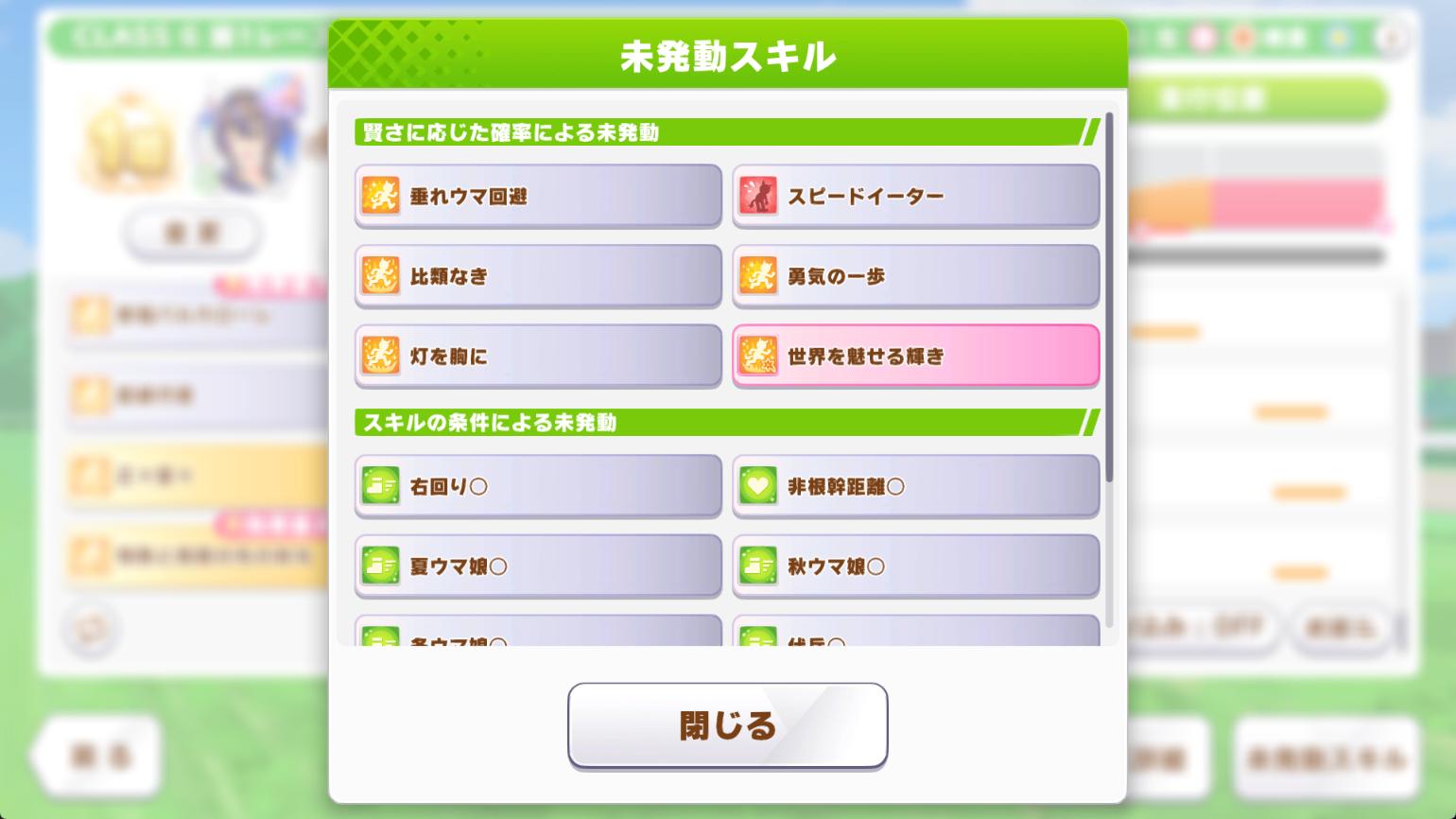Viewport: 1456px width, 819px height.
Task: Select the 秋ウマ娘○ skill
Action: point(915,566)
